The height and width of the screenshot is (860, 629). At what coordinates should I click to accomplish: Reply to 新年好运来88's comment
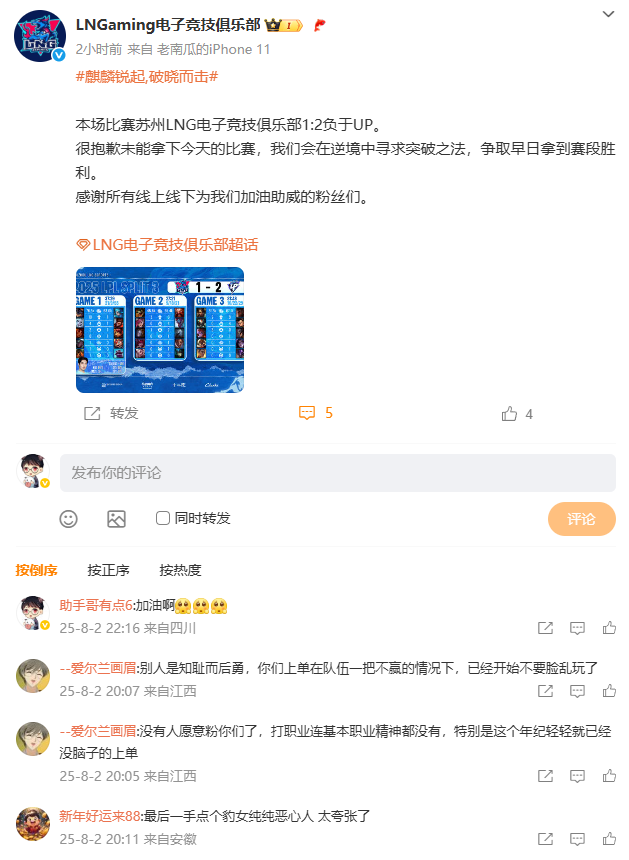coord(577,838)
